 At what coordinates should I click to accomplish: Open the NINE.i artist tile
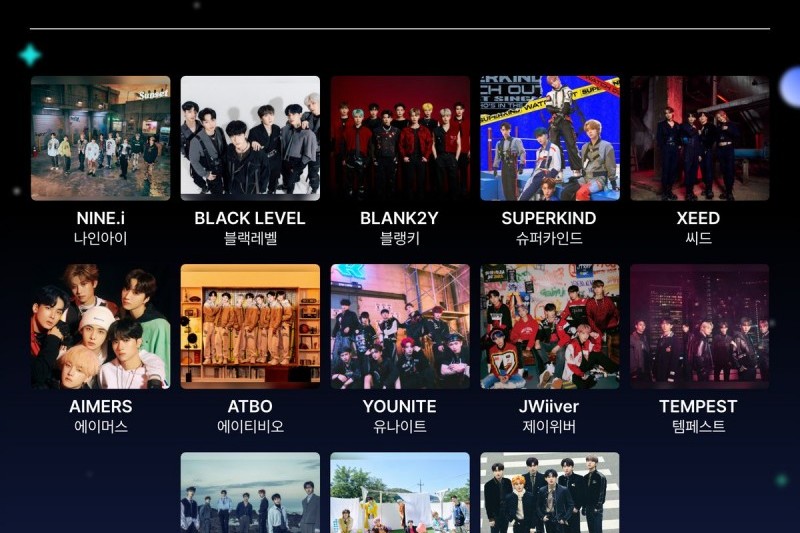(x=100, y=138)
